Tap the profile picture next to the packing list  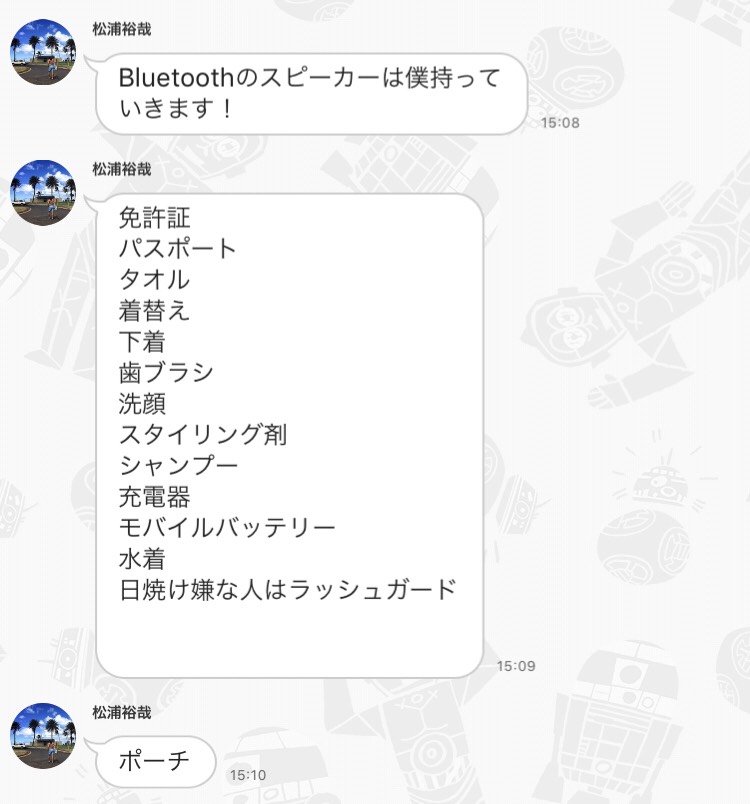point(42,192)
